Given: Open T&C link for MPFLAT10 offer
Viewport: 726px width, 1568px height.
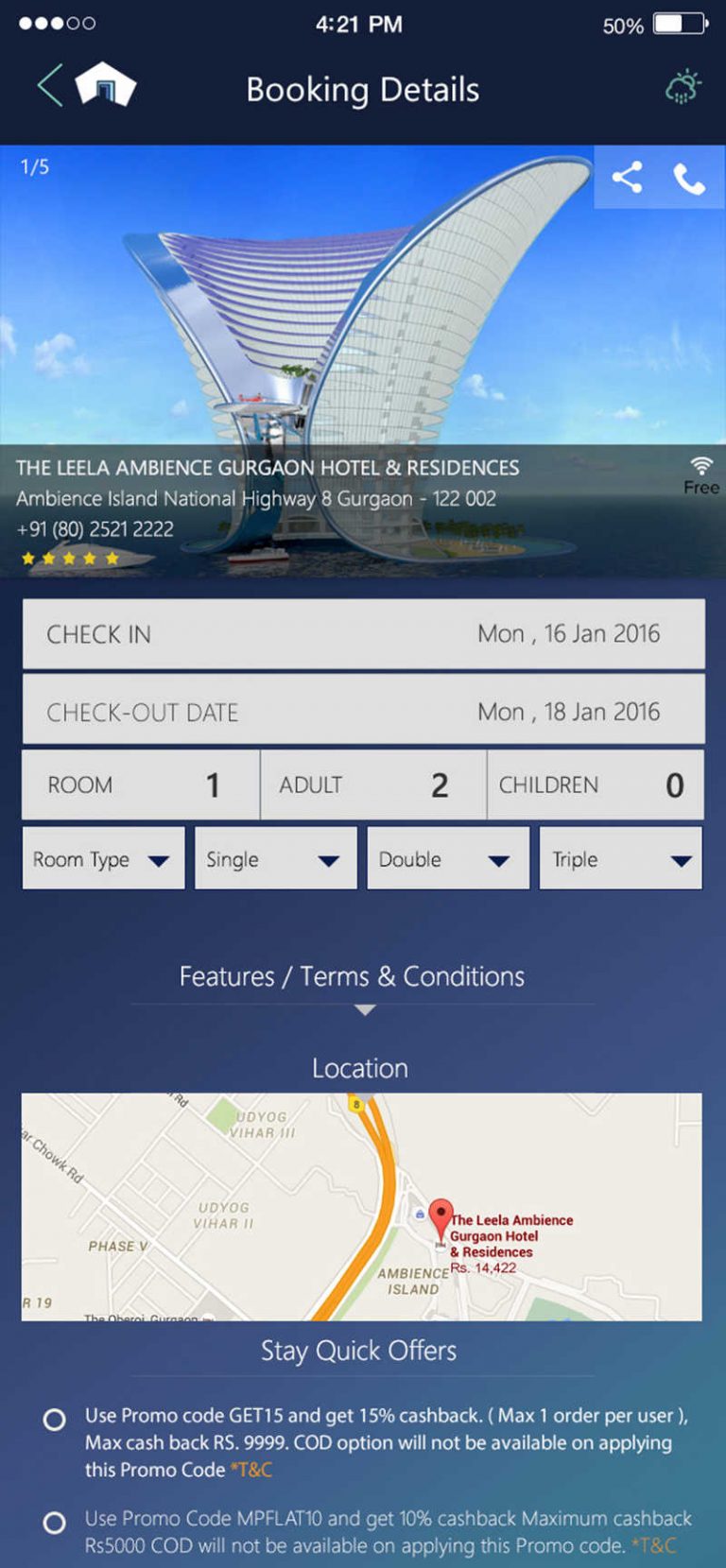Looking at the screenshot, I should click(654, 1546).
